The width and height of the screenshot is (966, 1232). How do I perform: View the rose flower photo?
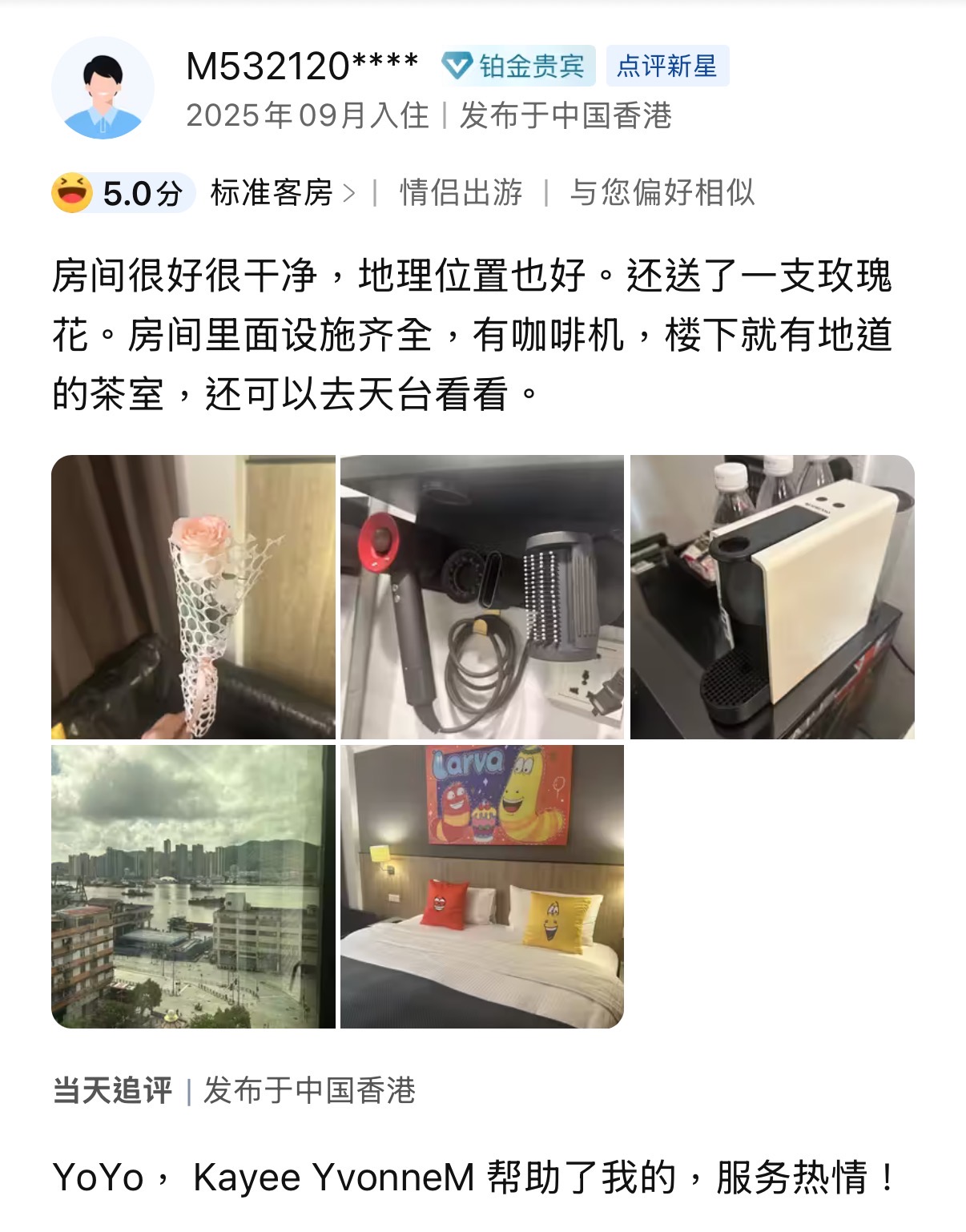point(193,597)
